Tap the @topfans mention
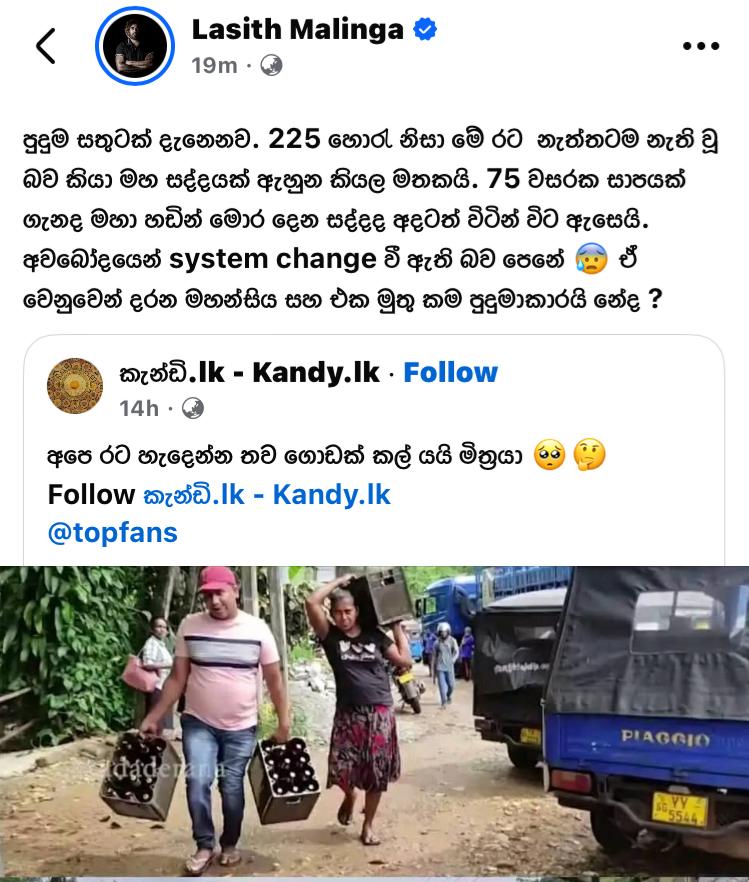The height and width of the screenshot is (882, 749). [x=112, y=532]
